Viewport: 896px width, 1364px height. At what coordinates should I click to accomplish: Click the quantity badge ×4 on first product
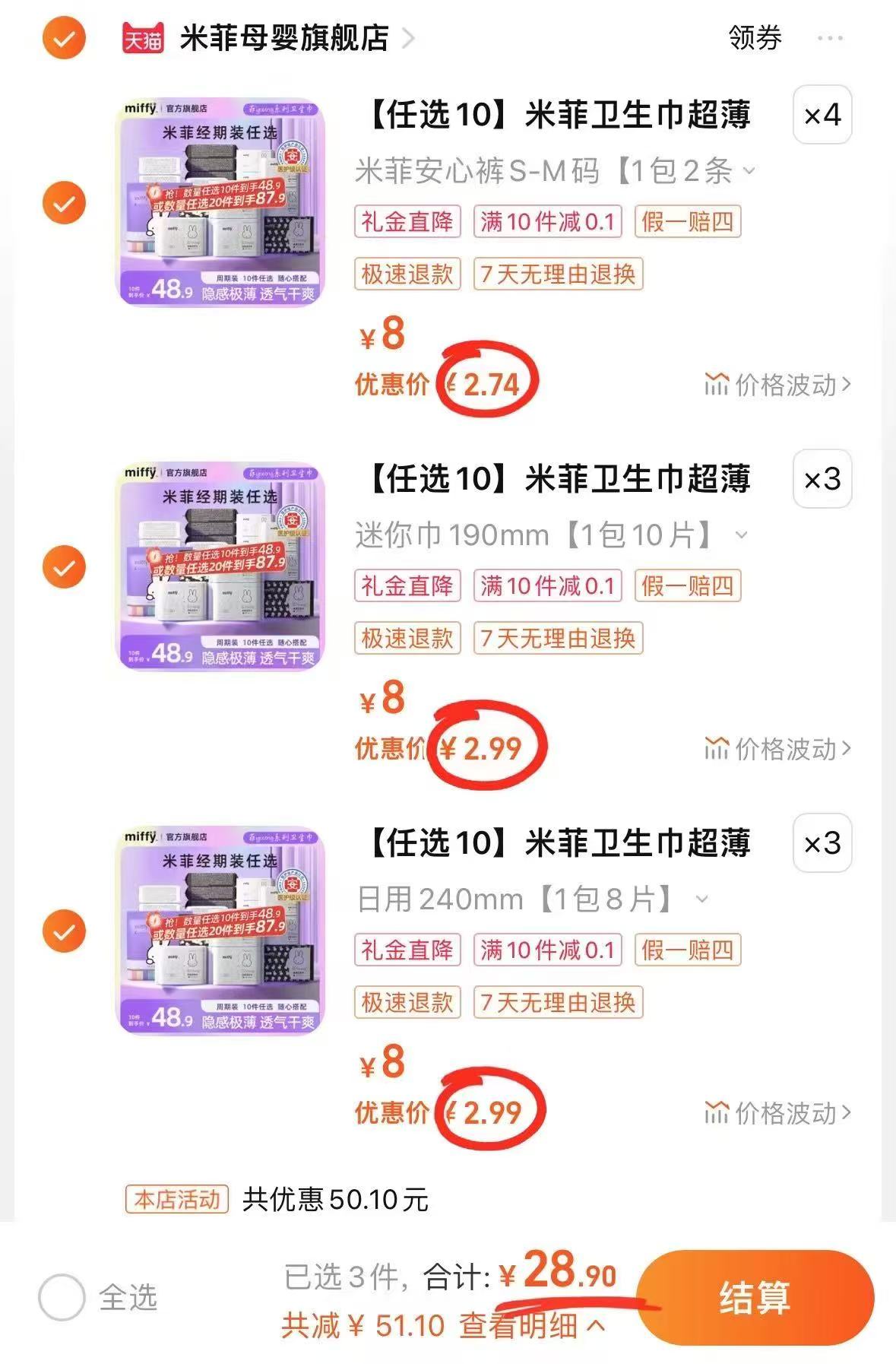tap(822, 116)
